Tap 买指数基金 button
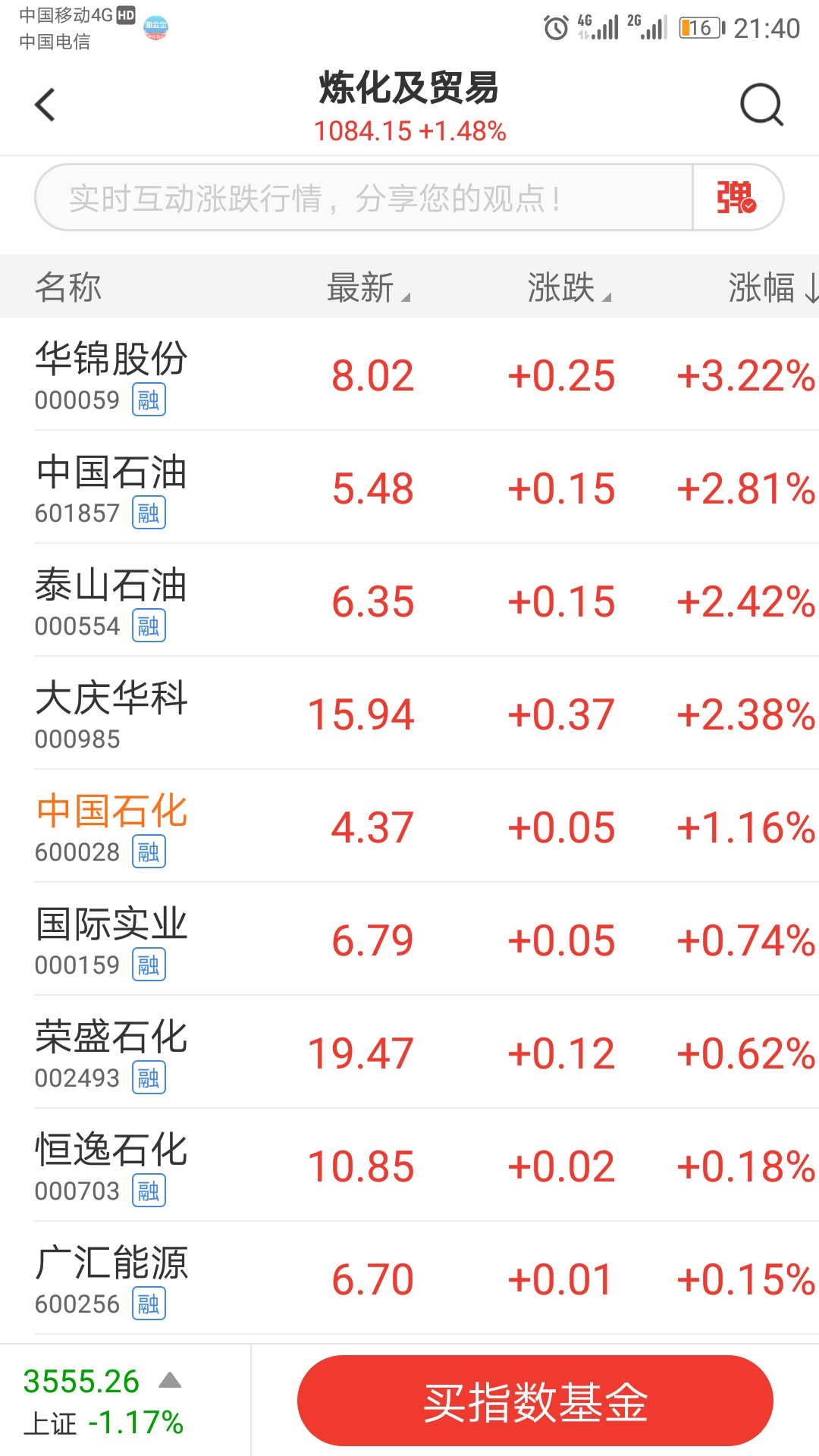819x1456 pixels. (x=535, y=1401)
